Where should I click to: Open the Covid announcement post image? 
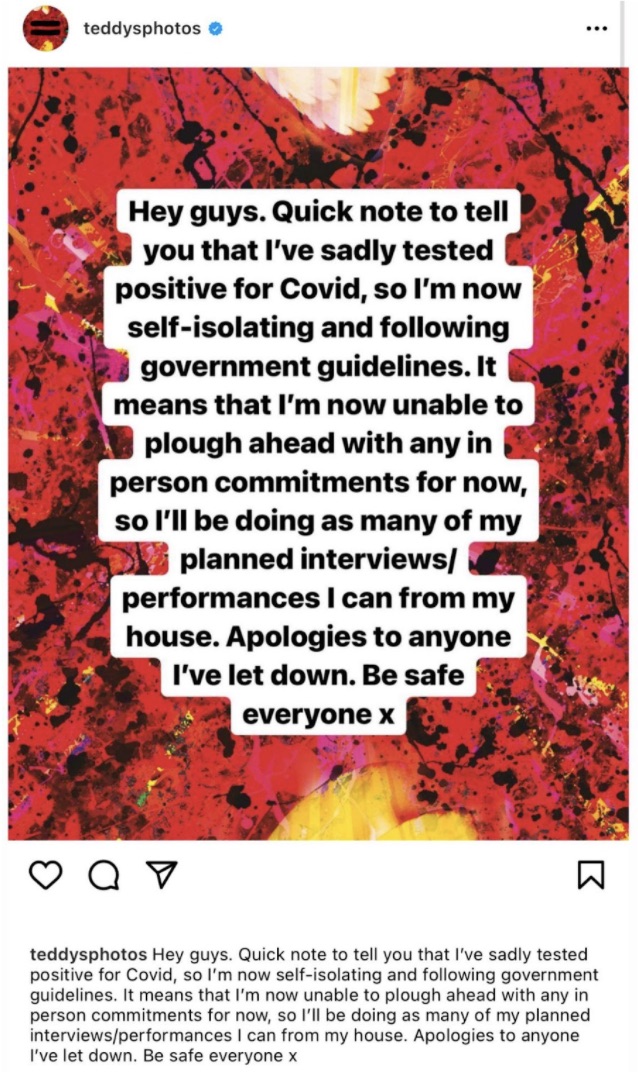point(318,453)
